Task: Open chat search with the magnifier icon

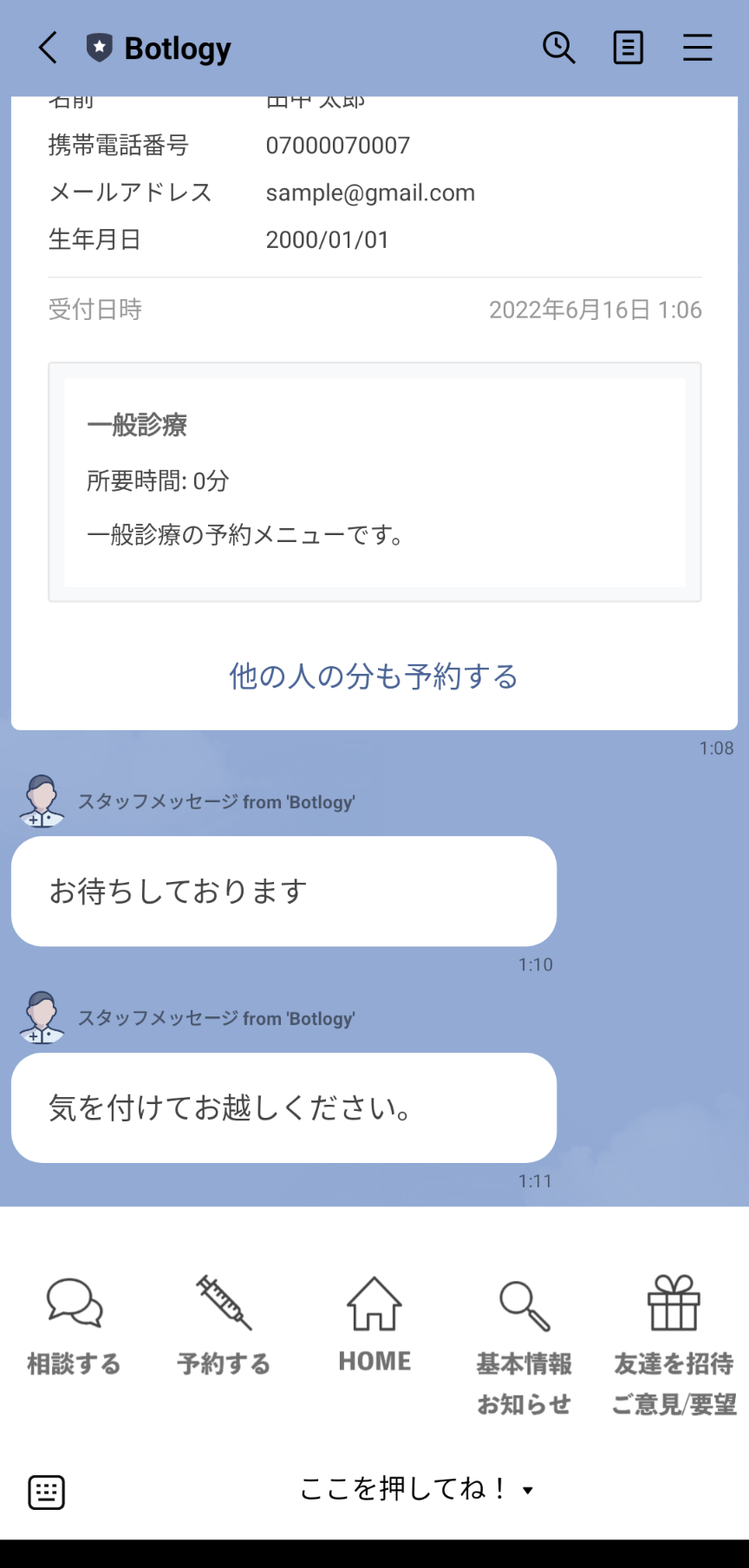Action: 558,48
